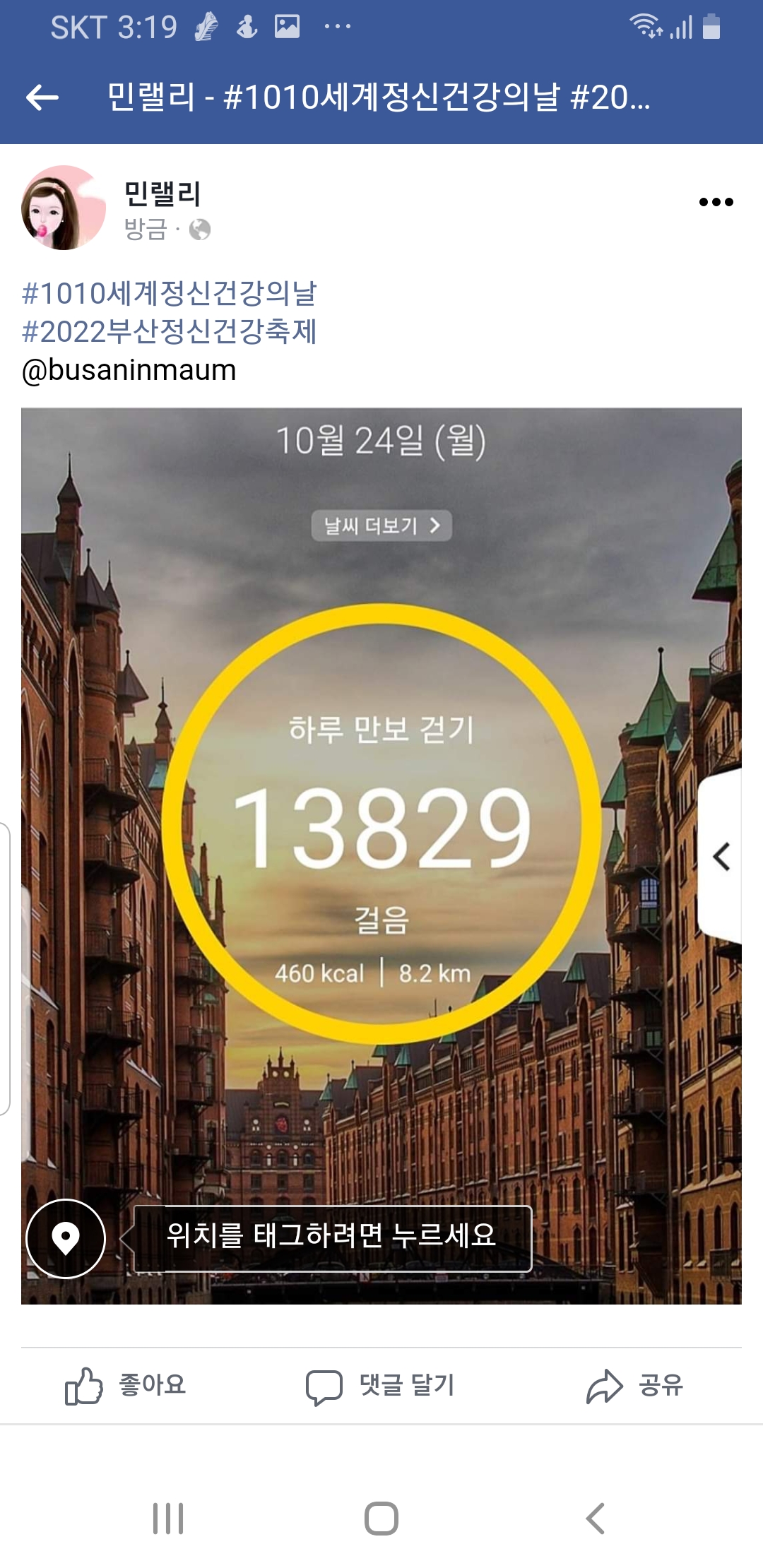The width and height of the screenshot is (763, 1568).
Task: Open the 민랠리 profile name
Action: (x=162, y=193)
